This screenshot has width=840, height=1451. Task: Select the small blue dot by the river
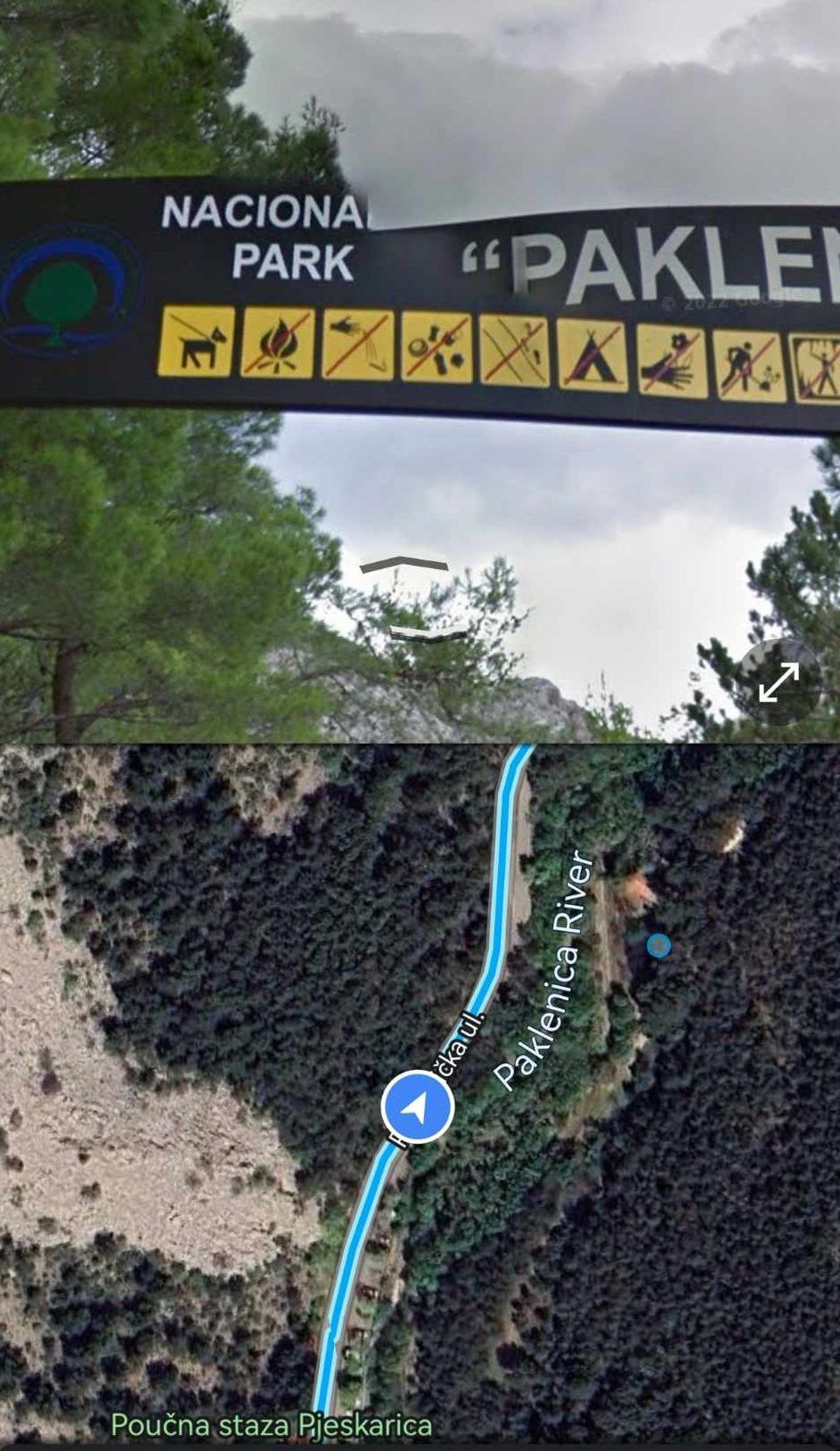pos(658,945)
